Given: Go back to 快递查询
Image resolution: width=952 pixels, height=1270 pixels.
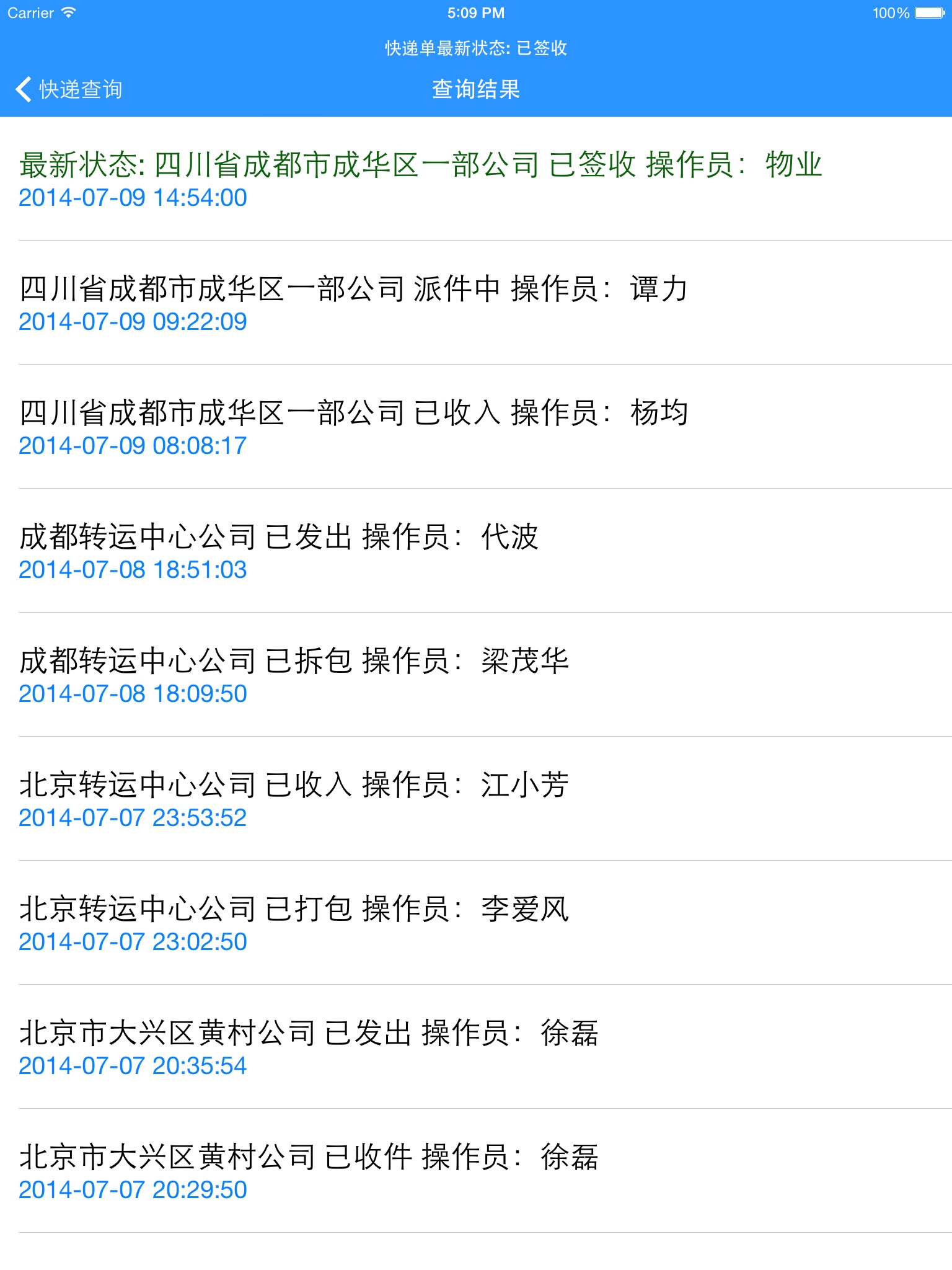Looking at the screenshot, I should click(69, 89).
